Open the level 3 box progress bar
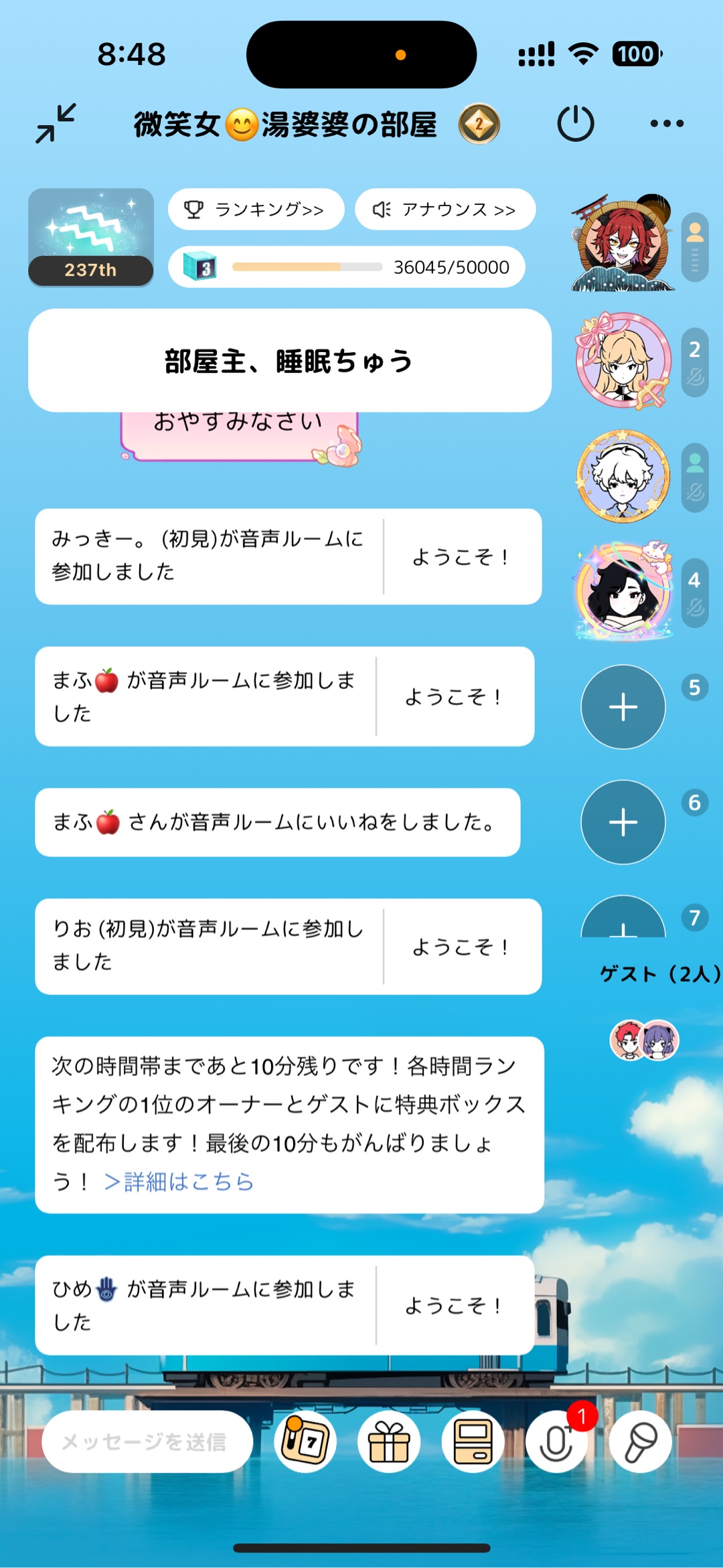 tap(346, 267)
